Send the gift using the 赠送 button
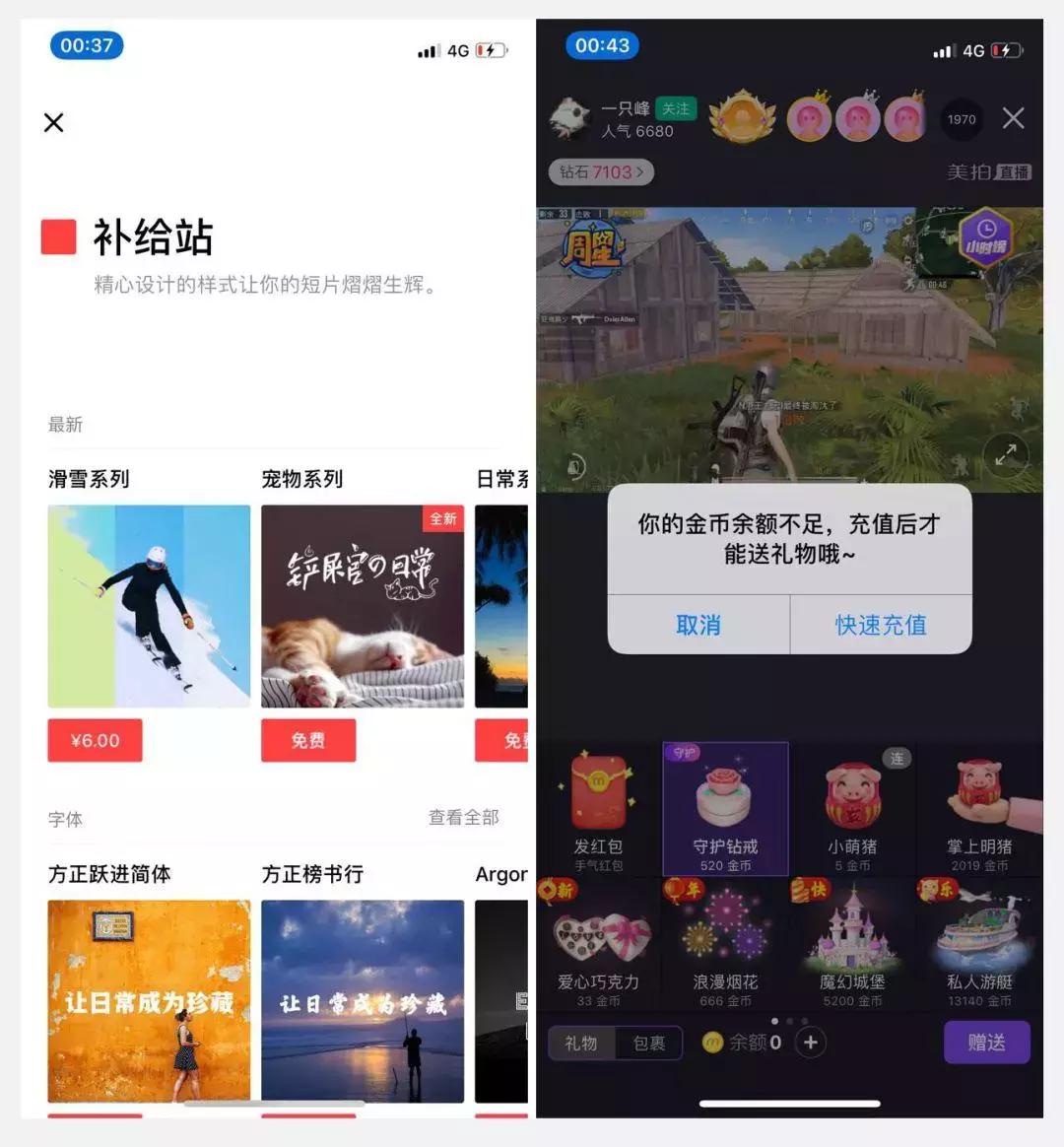1064x1147 pixels. 986,1042
